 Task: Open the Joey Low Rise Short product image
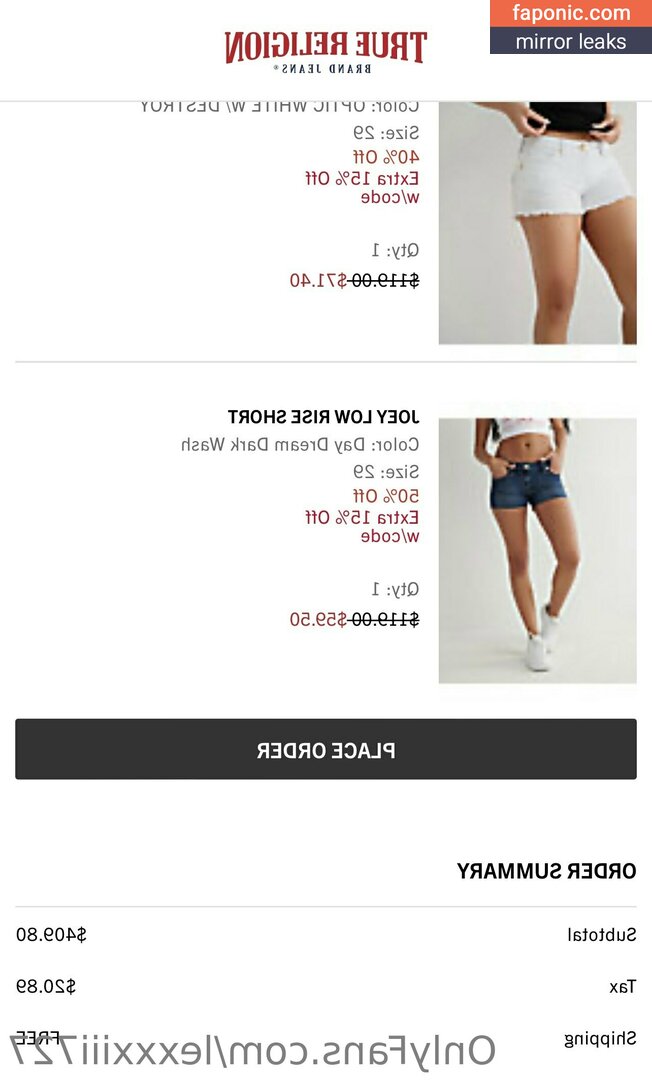[x=537, y=550]
